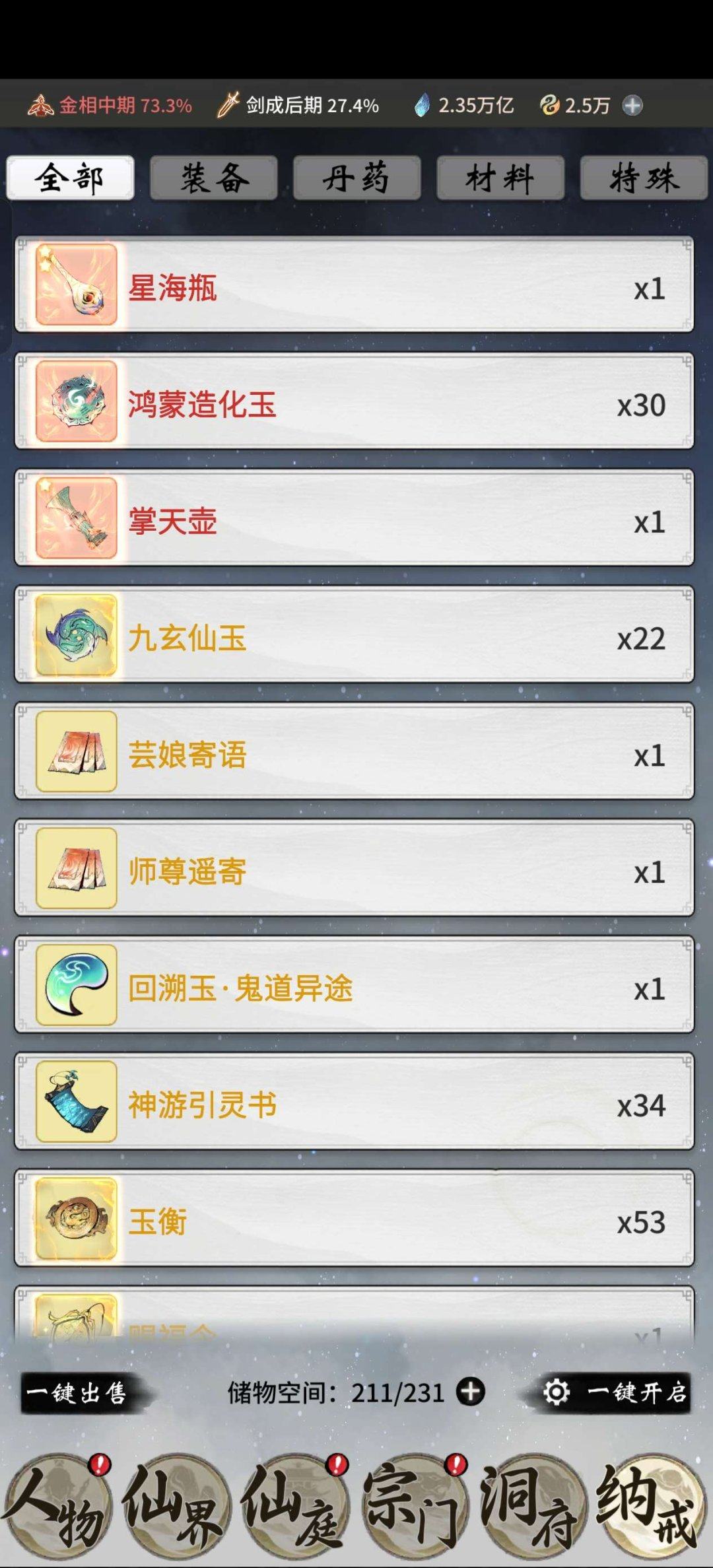Open the 材料 category tab

(500, 177)
